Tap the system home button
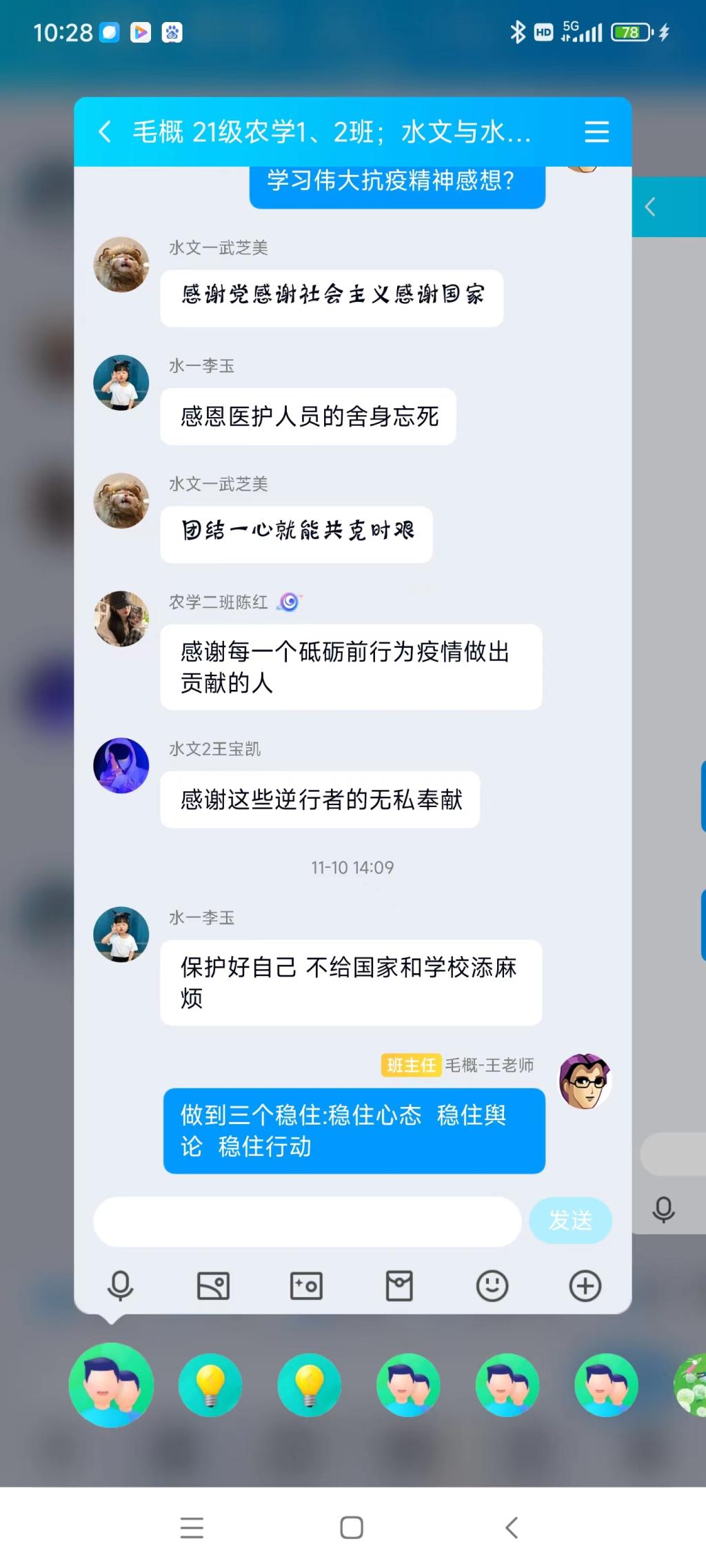The image size is (706, 1568). pyautogui.click(x=352, y=1527)
